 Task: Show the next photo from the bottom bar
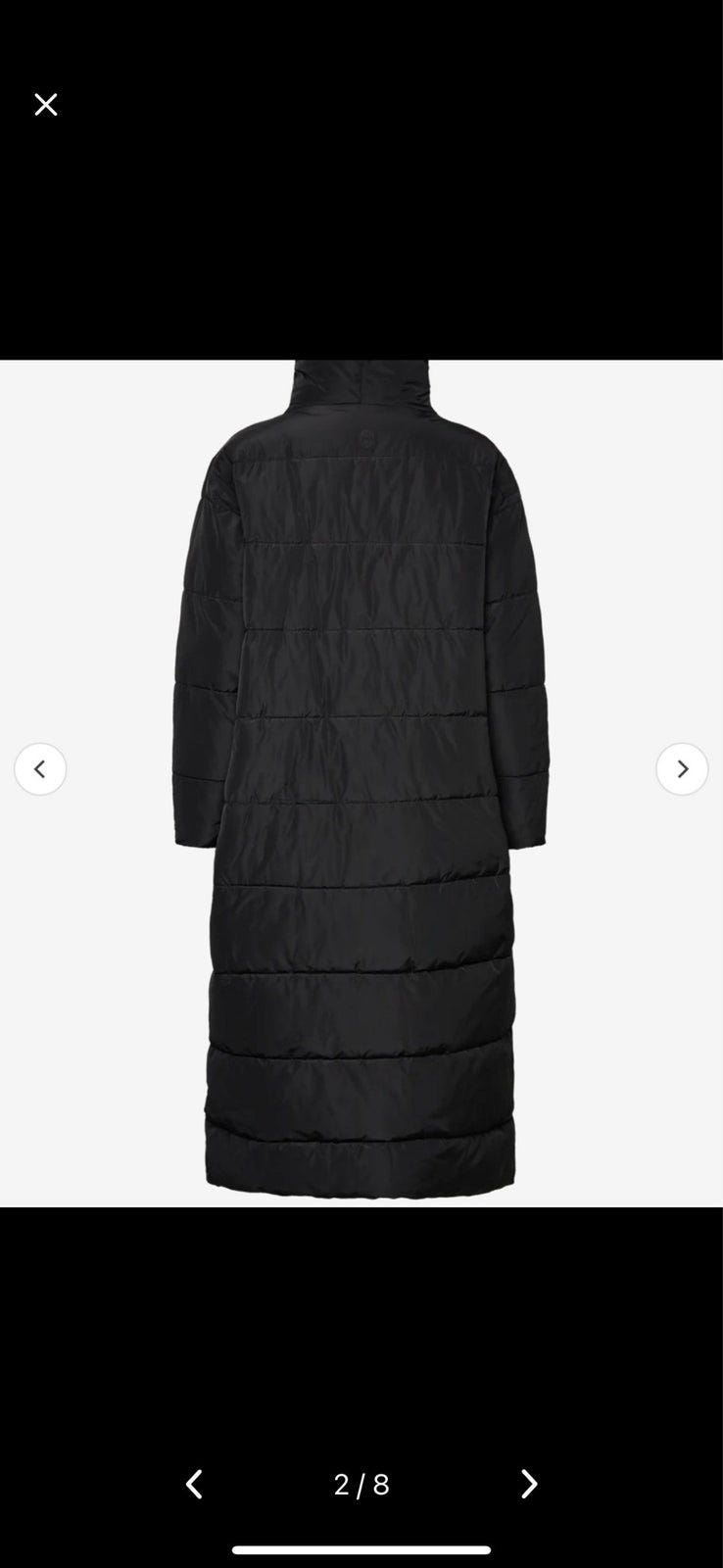528,1484
